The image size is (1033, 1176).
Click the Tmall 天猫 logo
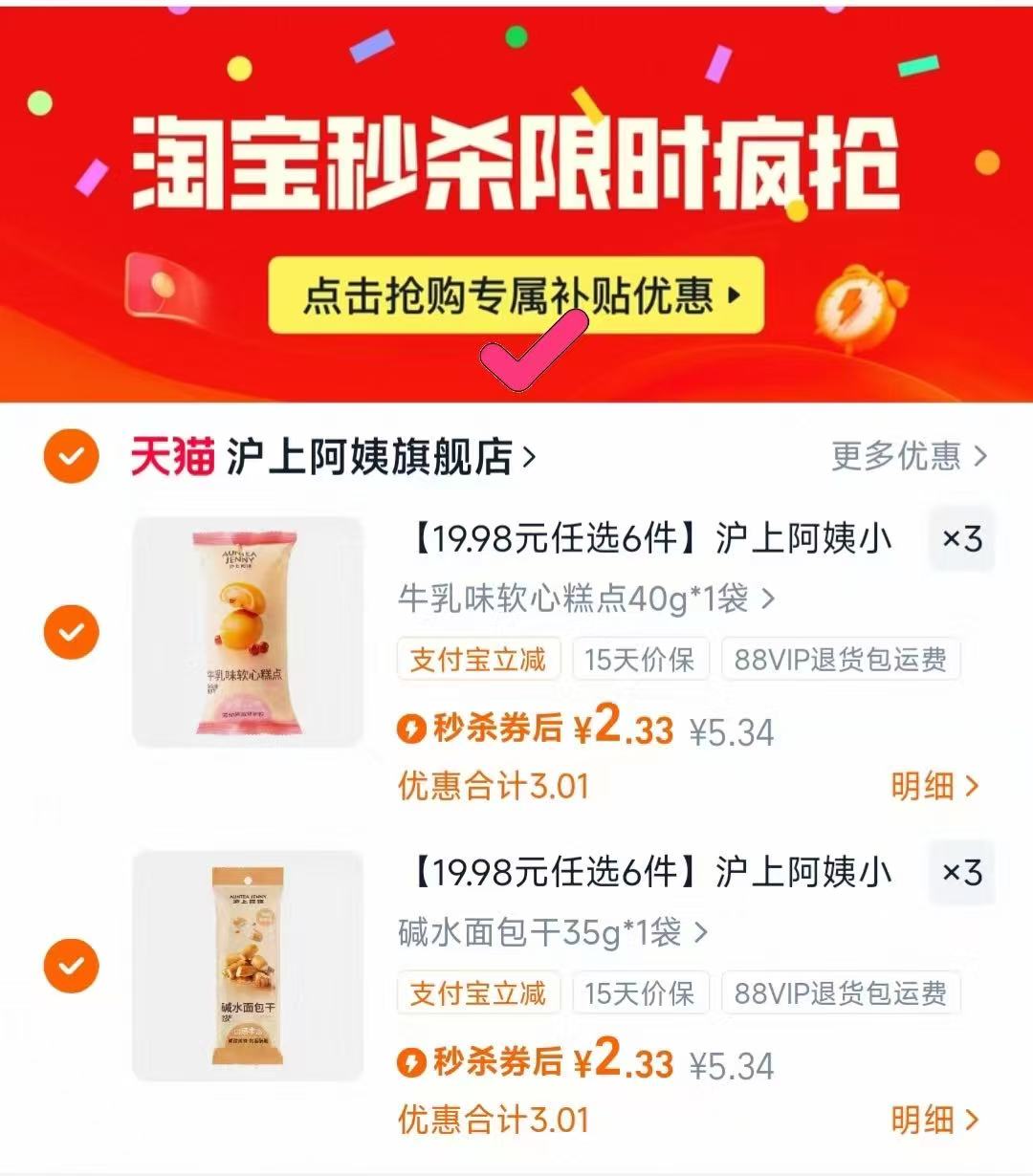point(172,456)
